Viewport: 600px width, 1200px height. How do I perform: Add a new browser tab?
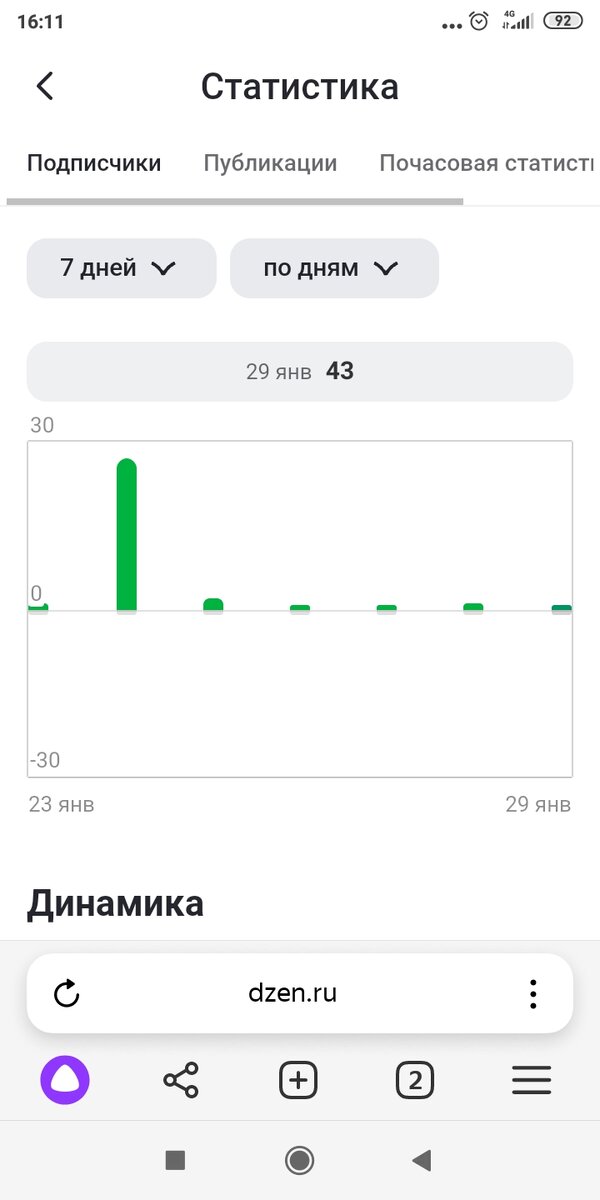pos(298,1080)
